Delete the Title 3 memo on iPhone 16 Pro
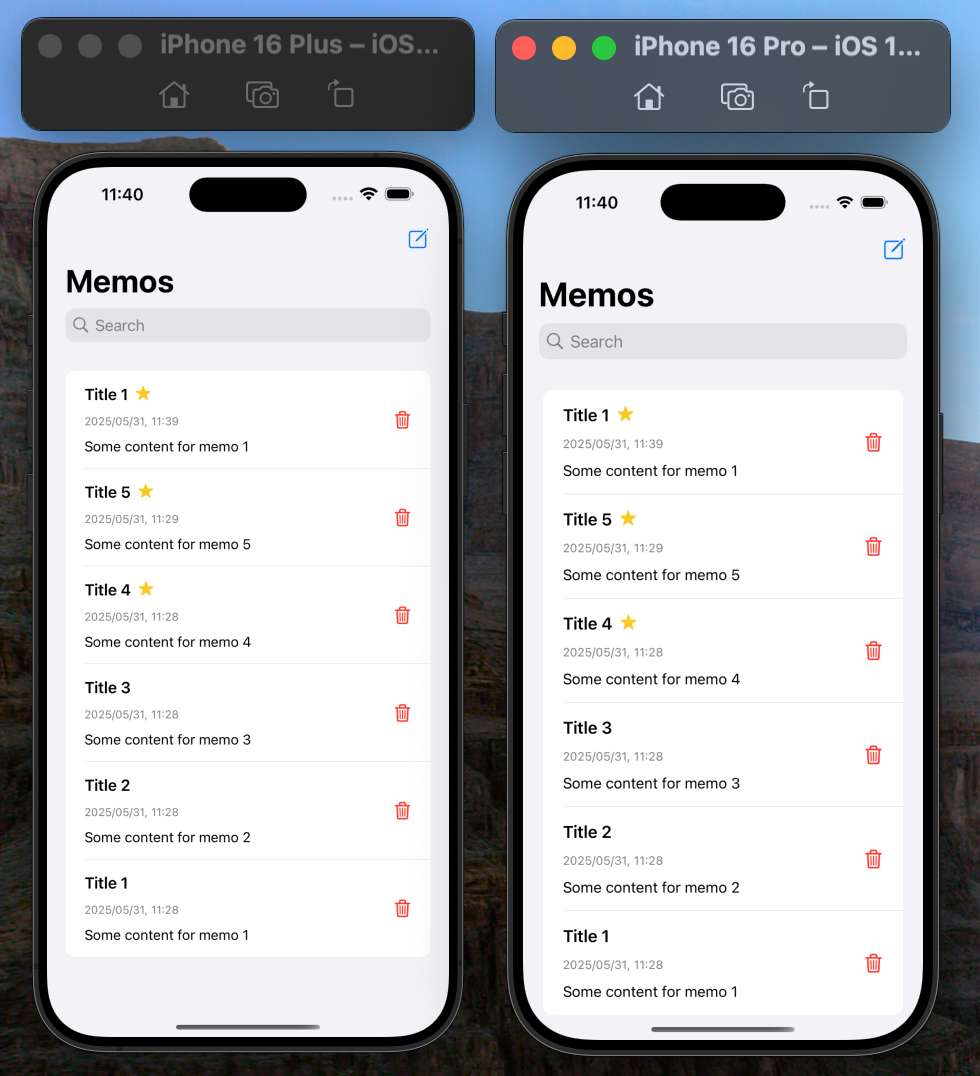Viewport: 980px width, 1076px height. pyautogui.click(x=873, y=755)
